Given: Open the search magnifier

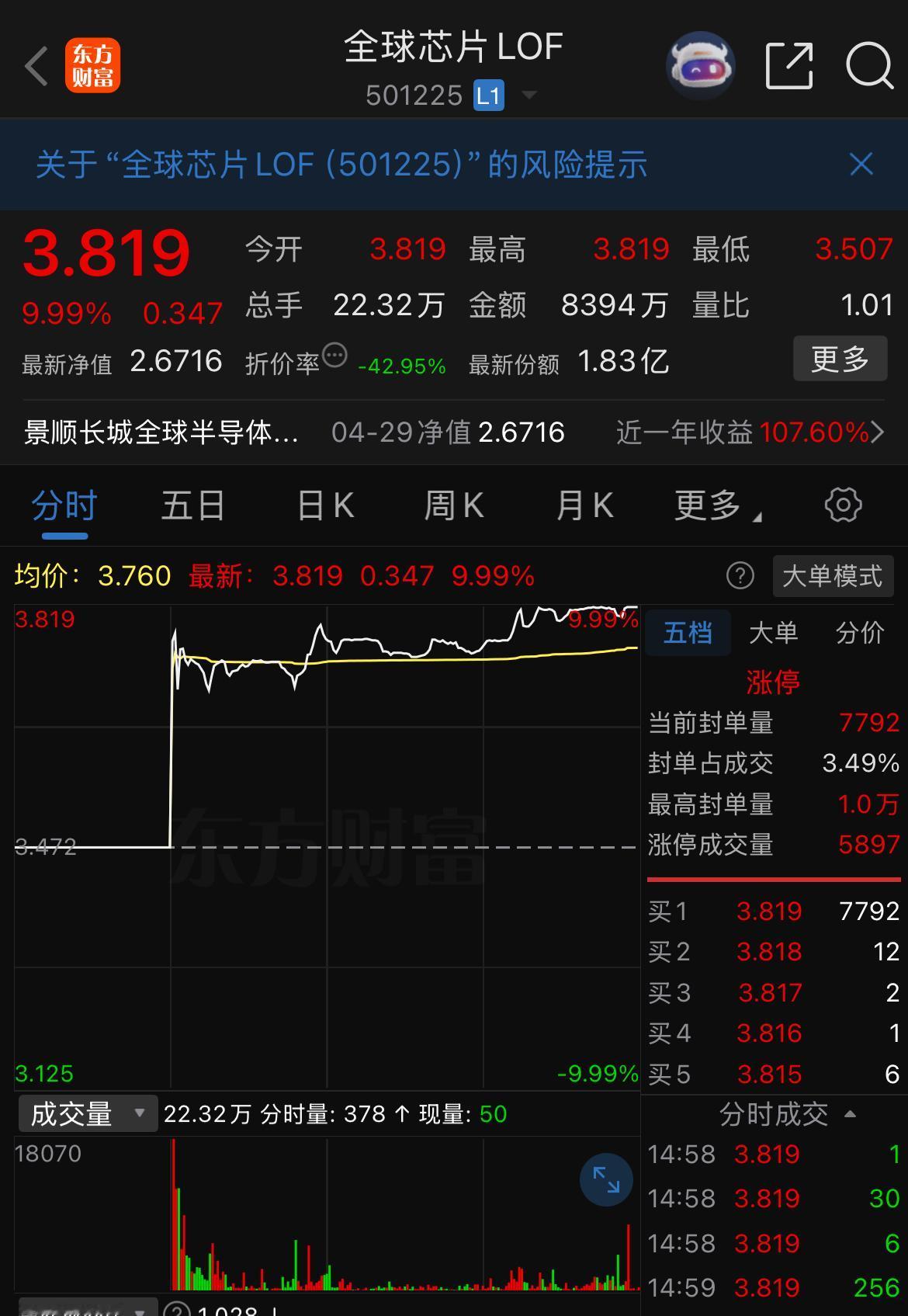Looking at the screenshot, I should 869,65.
